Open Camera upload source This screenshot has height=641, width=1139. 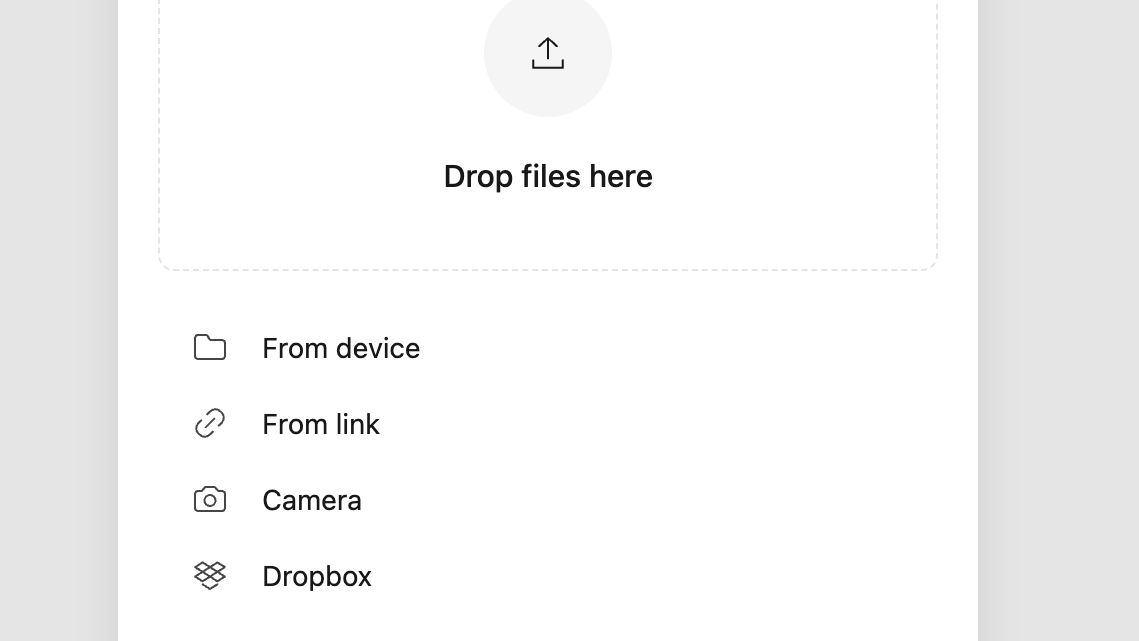tap(311, 500)
